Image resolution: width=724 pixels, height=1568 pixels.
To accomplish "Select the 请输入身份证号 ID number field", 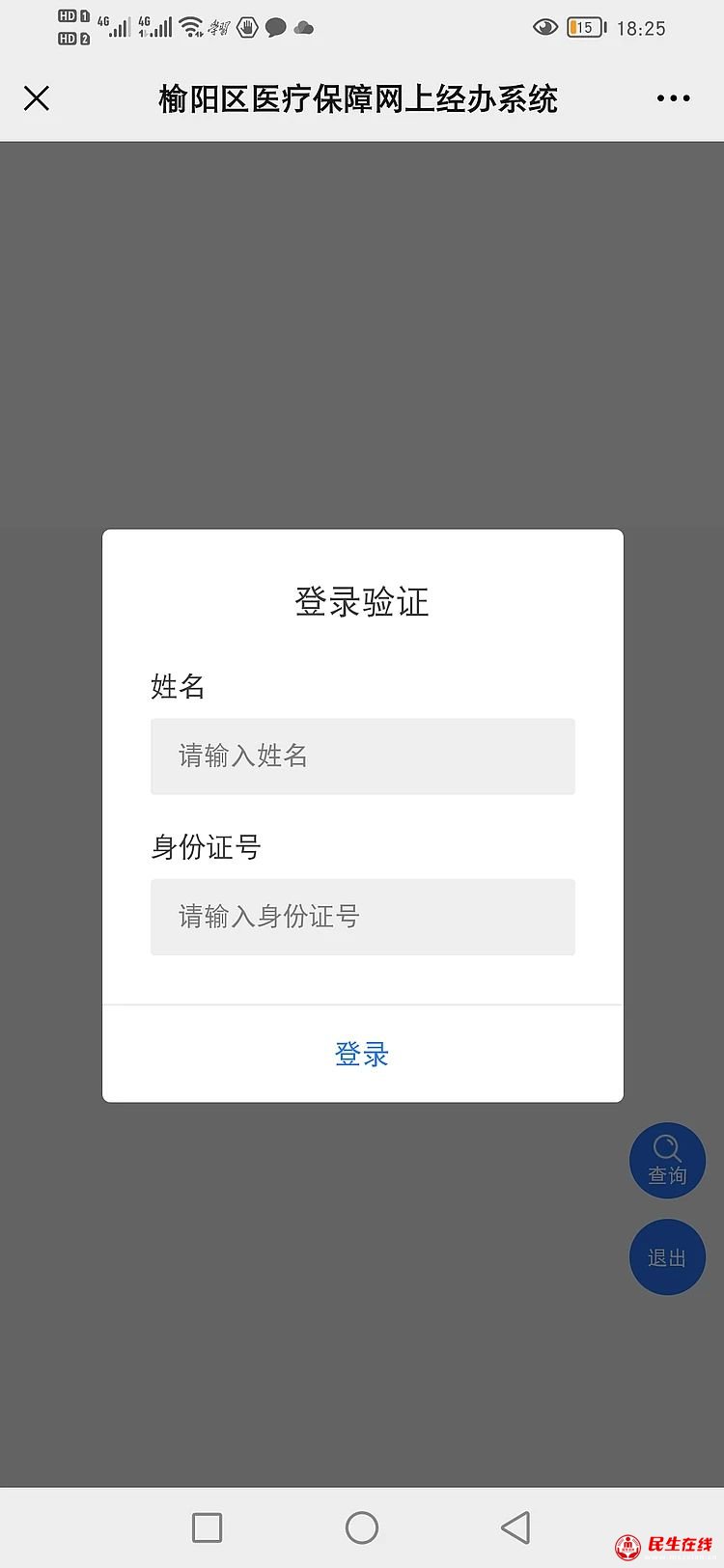I will click(363, 917).
